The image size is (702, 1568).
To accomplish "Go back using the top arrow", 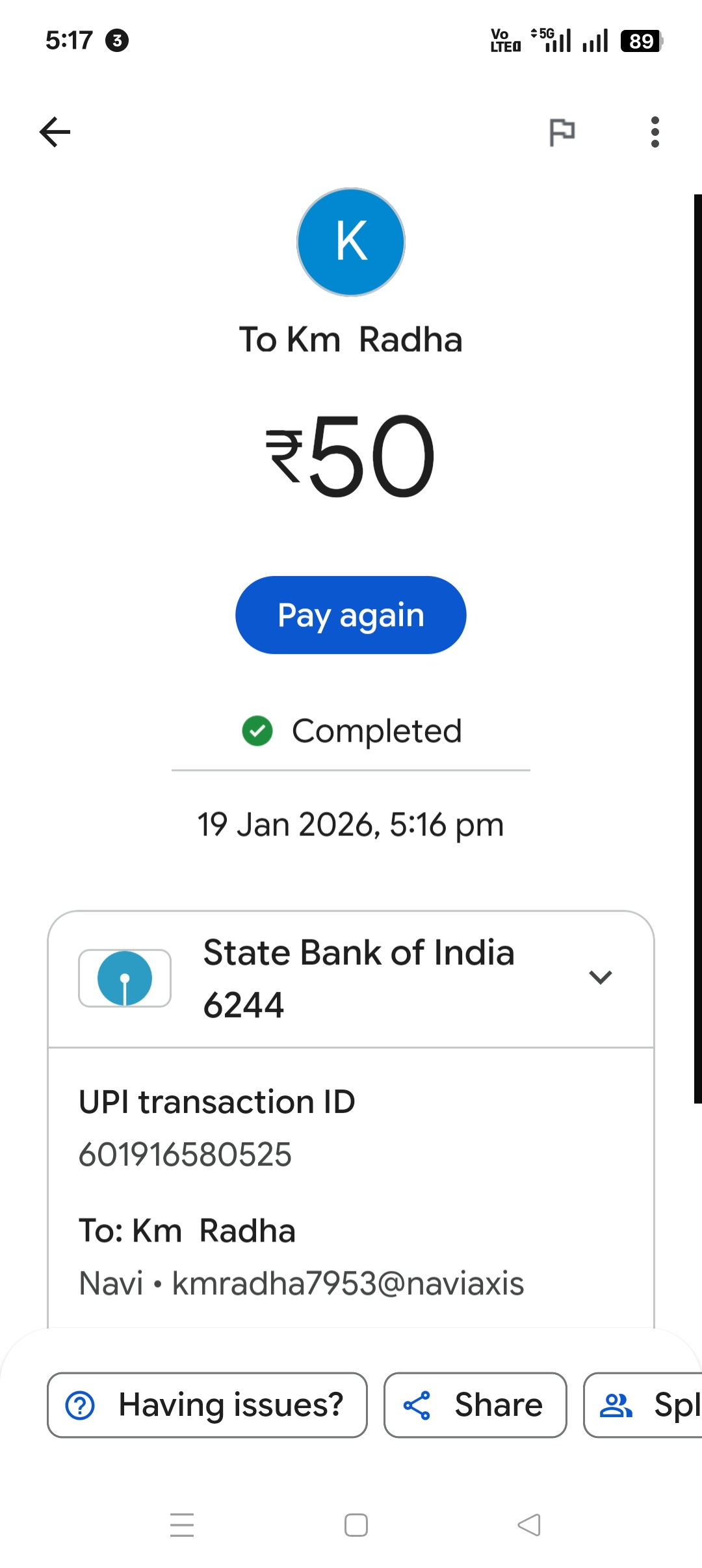I will pyautogui.click(x=55, y=132).
